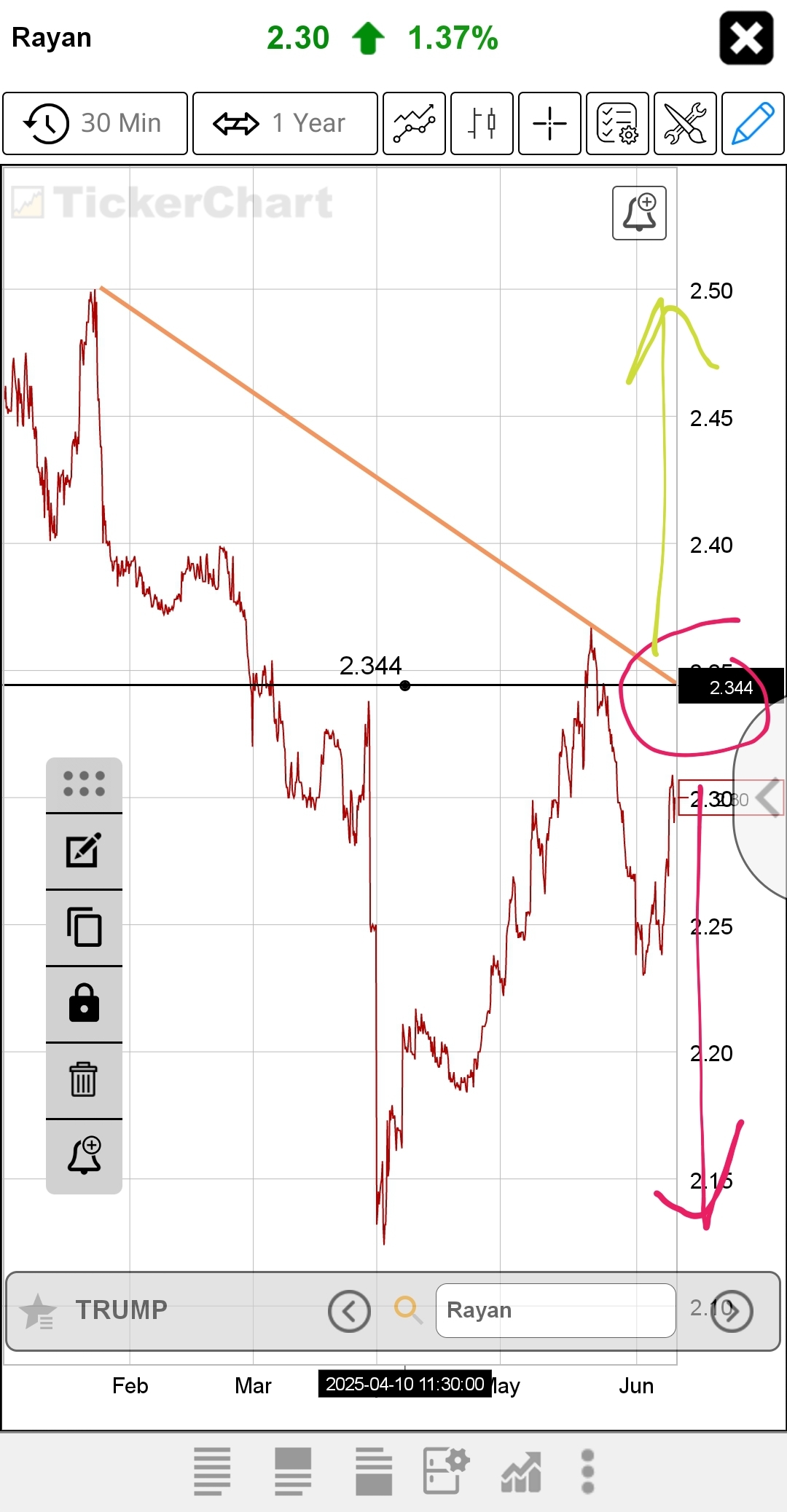Lock the selected drawing
Screen dimensions: 787x1512
pos(84,1004)
